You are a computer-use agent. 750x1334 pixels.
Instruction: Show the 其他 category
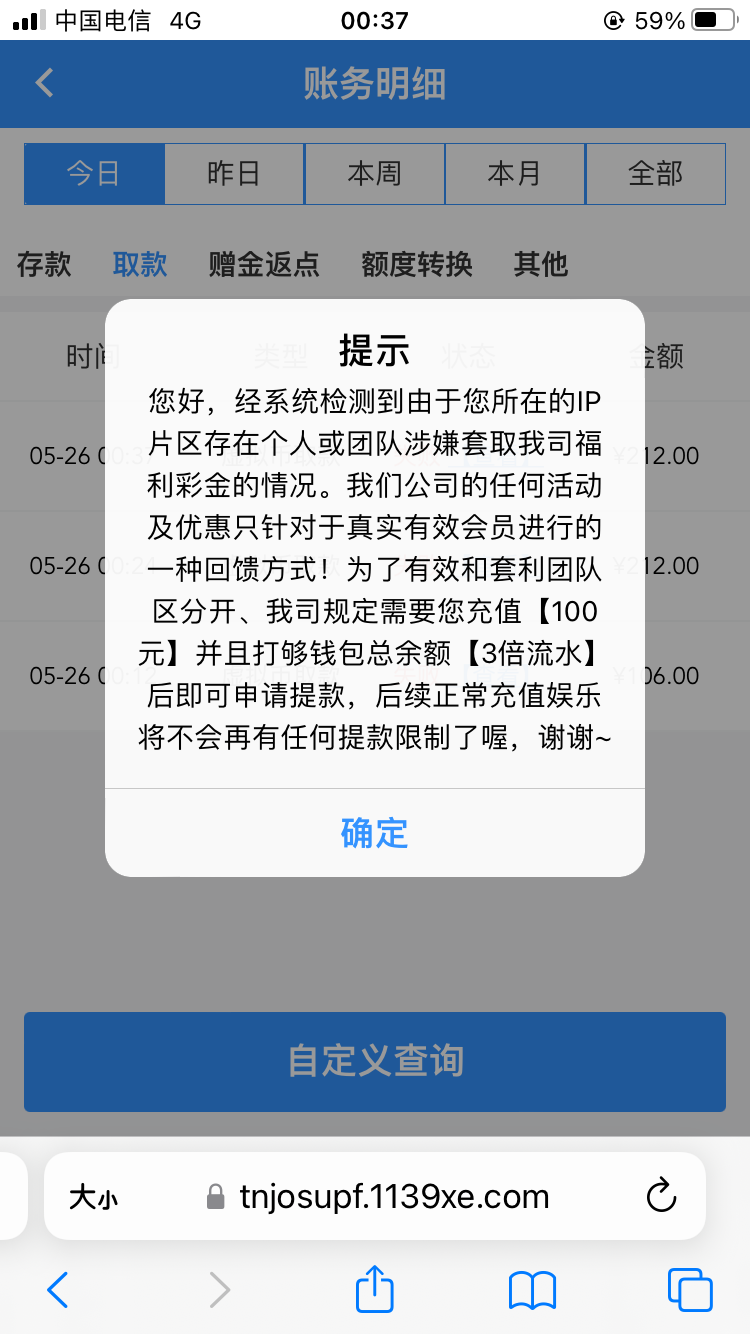541,264
